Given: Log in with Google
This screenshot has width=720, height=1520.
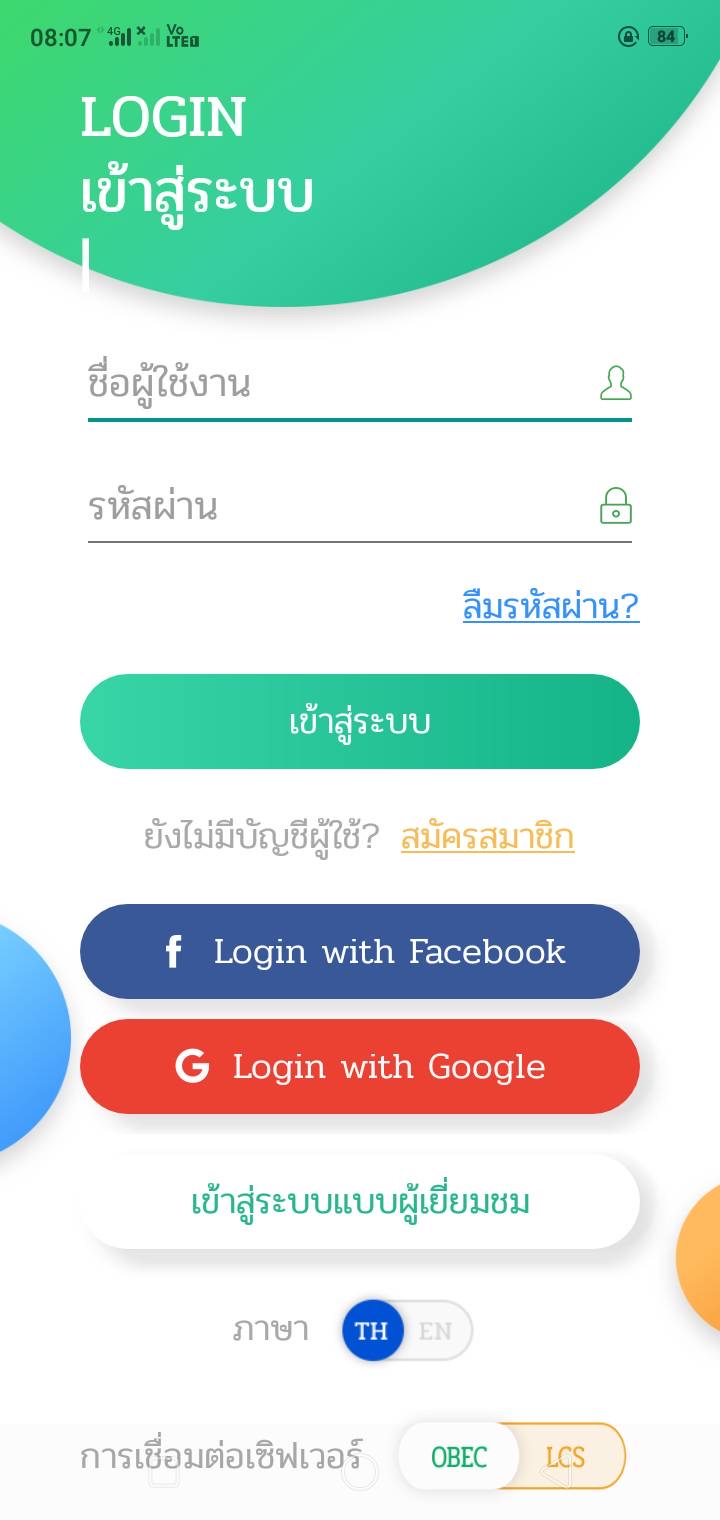Looking at the screenshot, I should pyautogui.click(x=360, y=1067).
